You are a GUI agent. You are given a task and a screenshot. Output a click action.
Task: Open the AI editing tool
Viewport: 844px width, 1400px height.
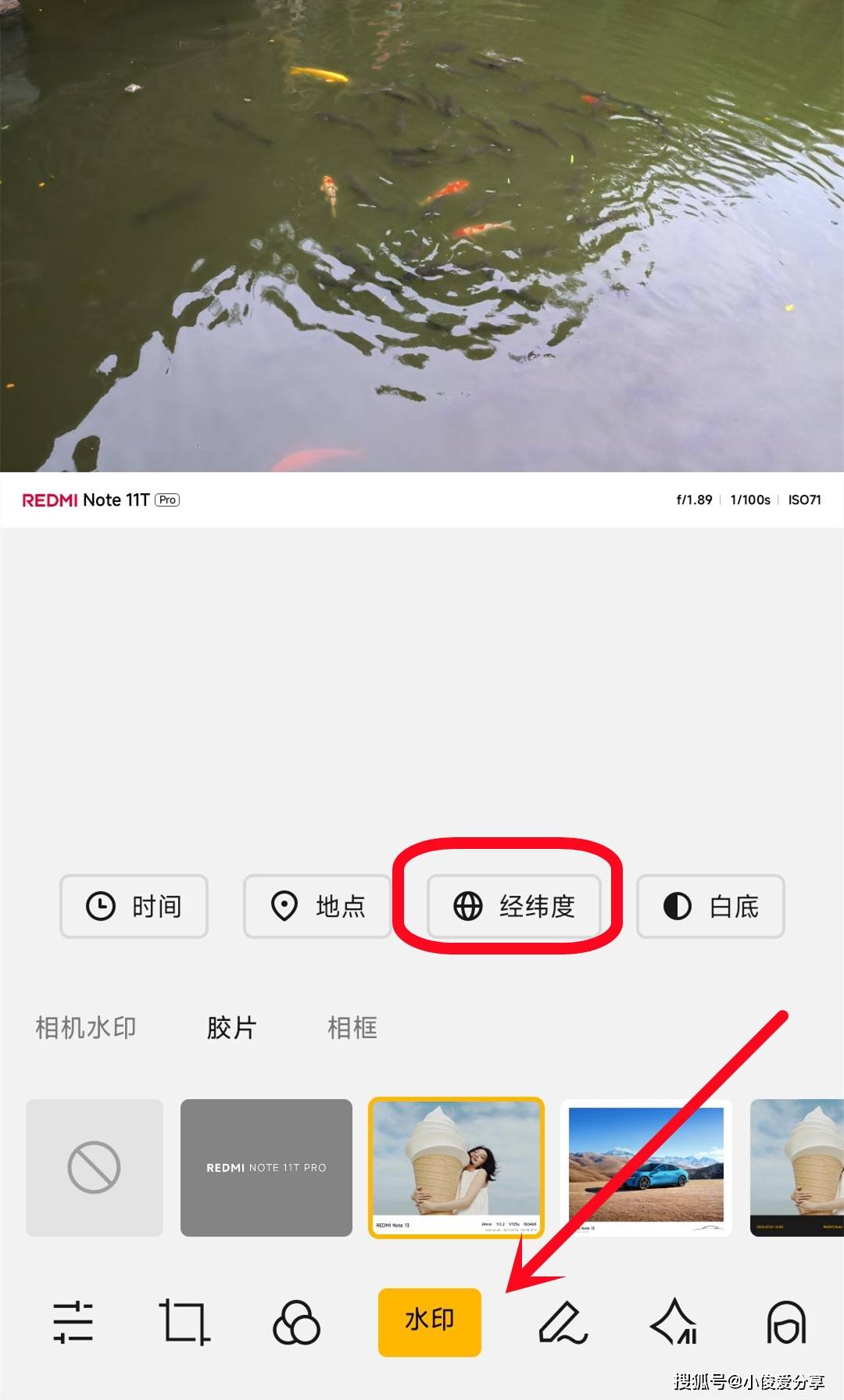click(x=674, y=1323)
